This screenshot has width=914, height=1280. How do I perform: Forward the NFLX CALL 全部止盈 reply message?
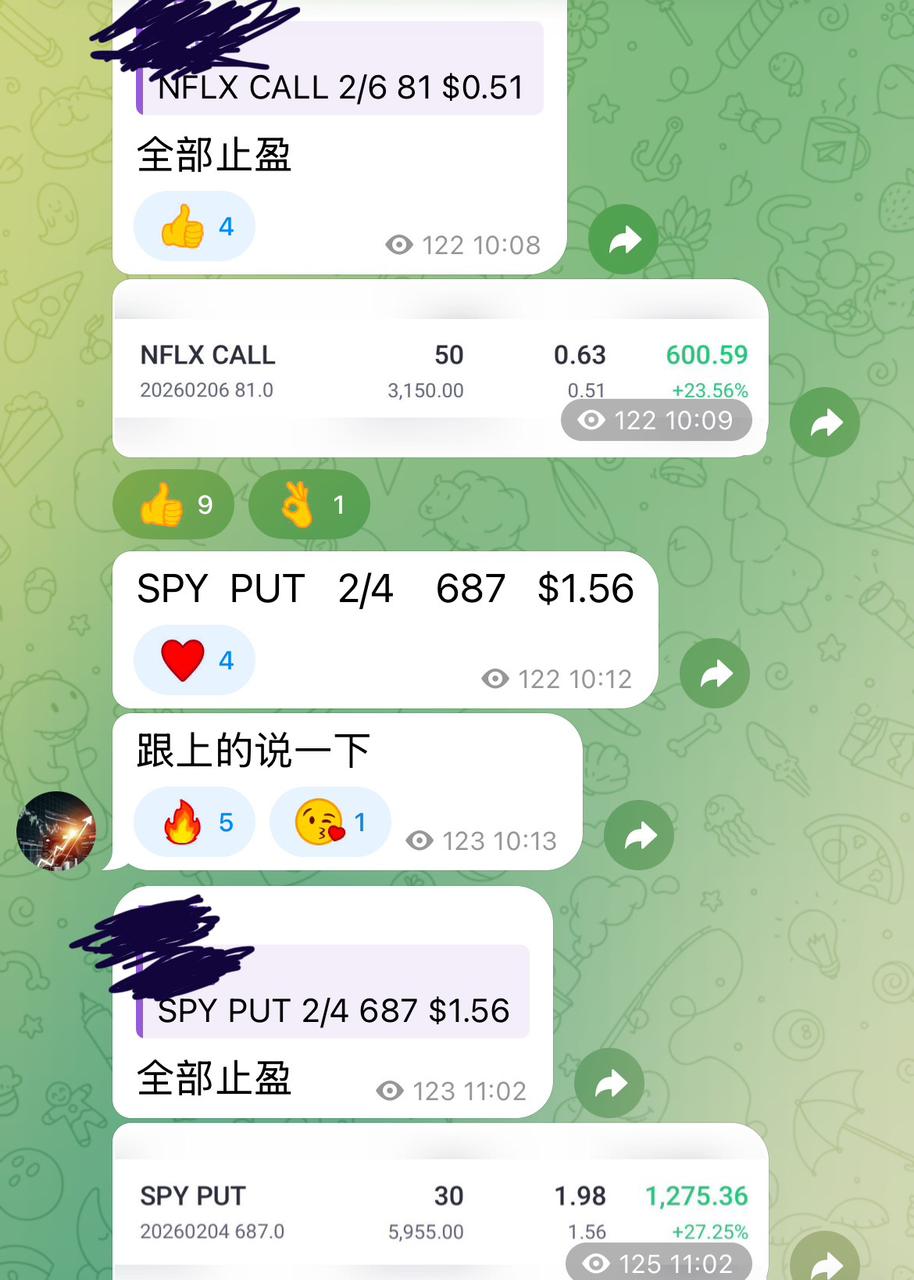pyautogui.click(x=623, y=240)
